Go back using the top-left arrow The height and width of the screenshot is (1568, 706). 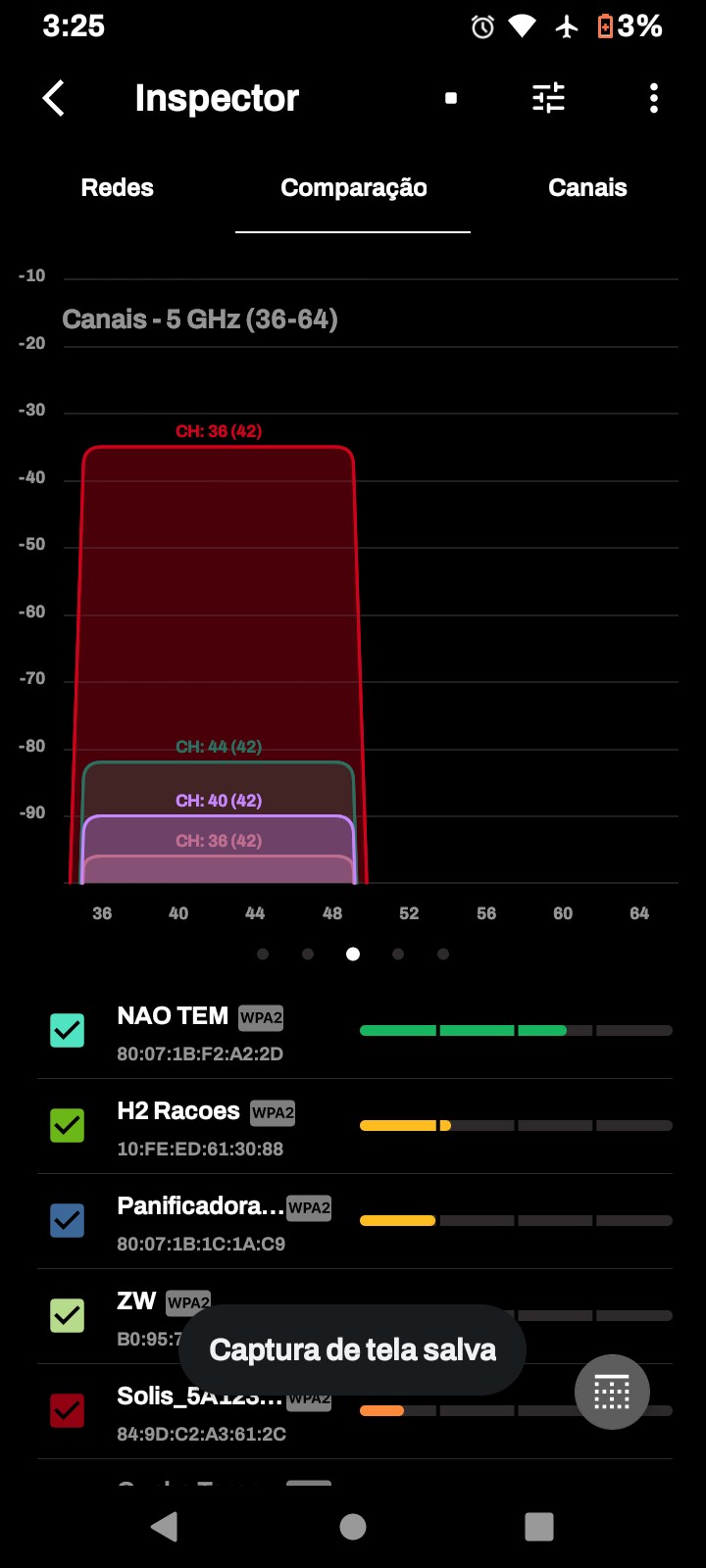click(54, 98)
